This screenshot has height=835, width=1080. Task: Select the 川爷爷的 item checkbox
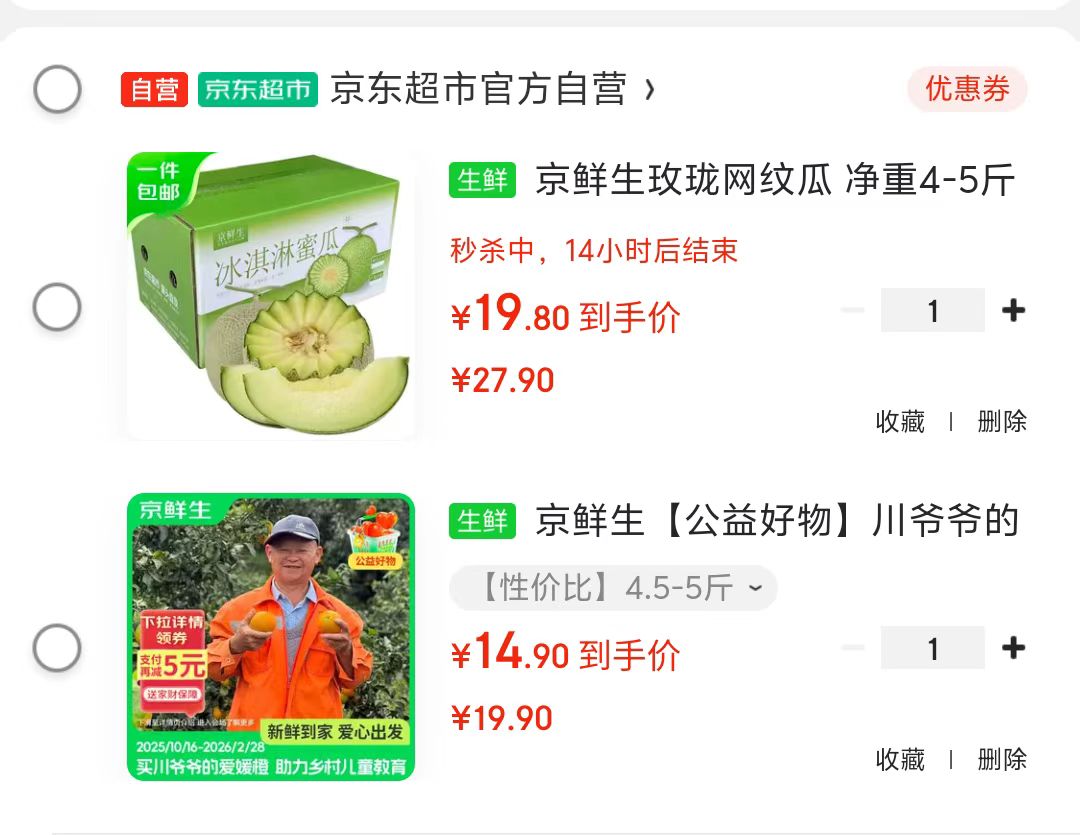coord(57,648)
